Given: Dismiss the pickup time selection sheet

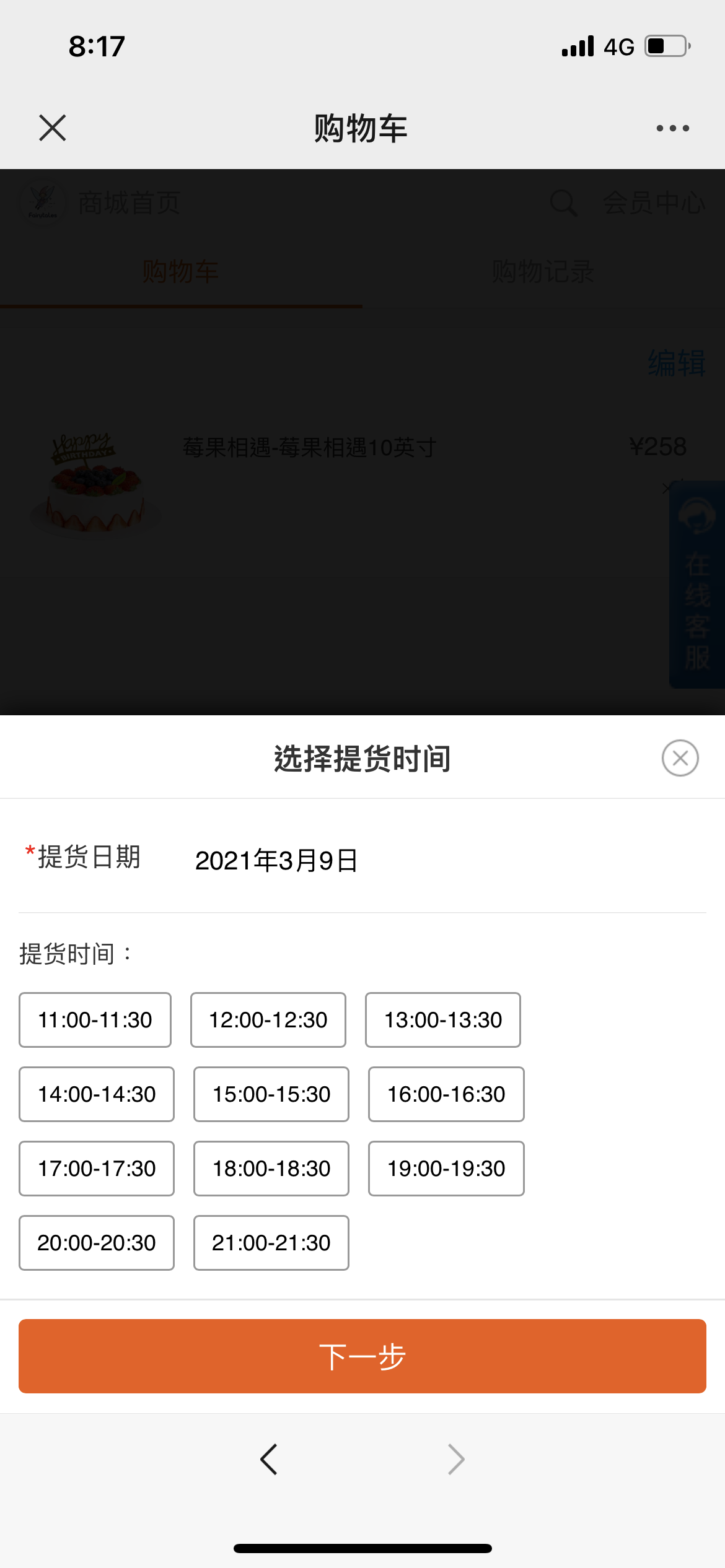Looking at the screenshot, I should [680, 758].
